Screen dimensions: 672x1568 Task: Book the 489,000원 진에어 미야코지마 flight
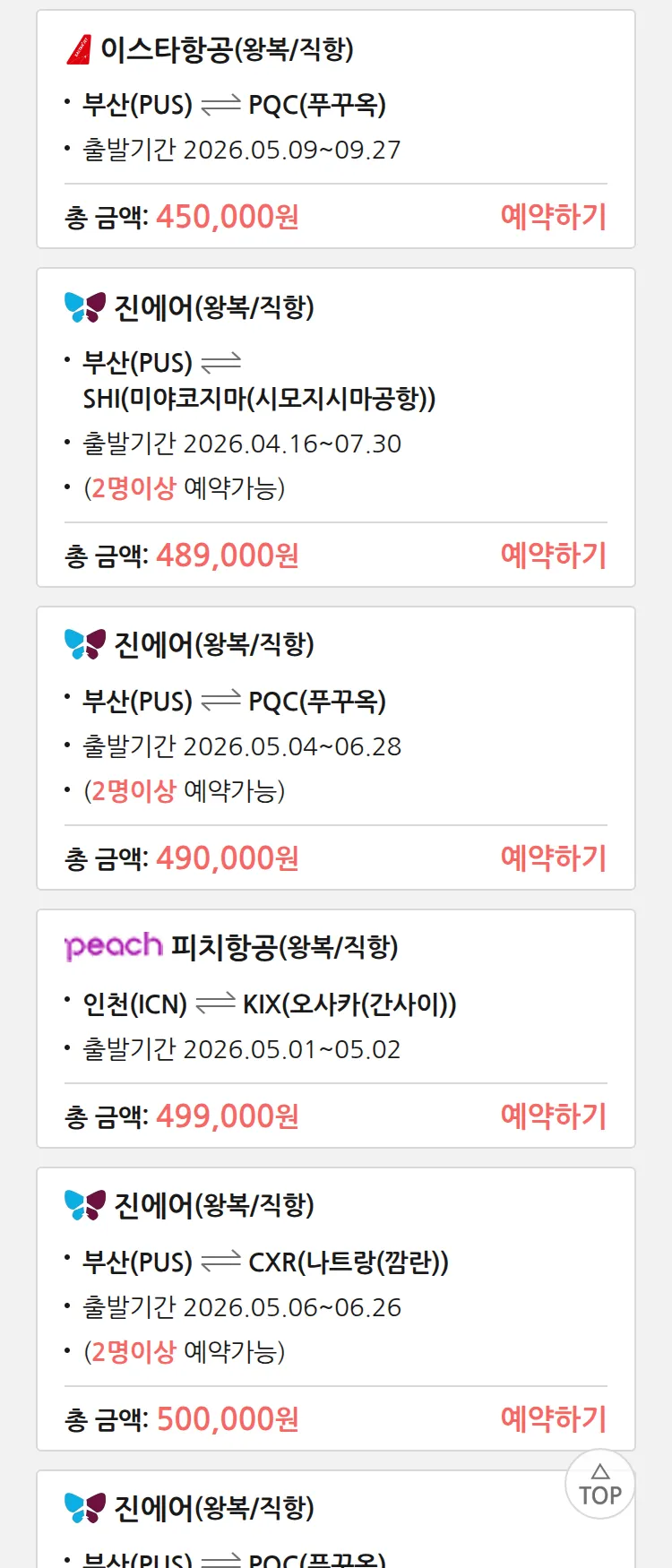553,556
